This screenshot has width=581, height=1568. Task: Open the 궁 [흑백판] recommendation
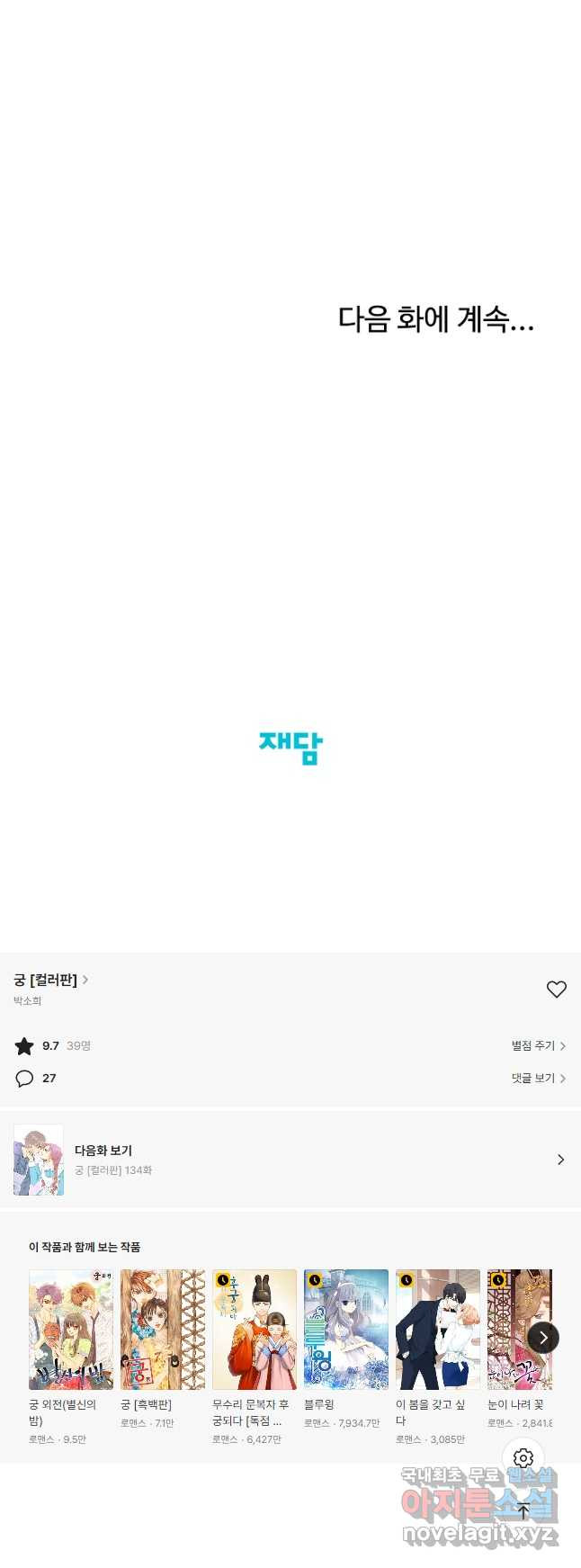click(163, 1330)
